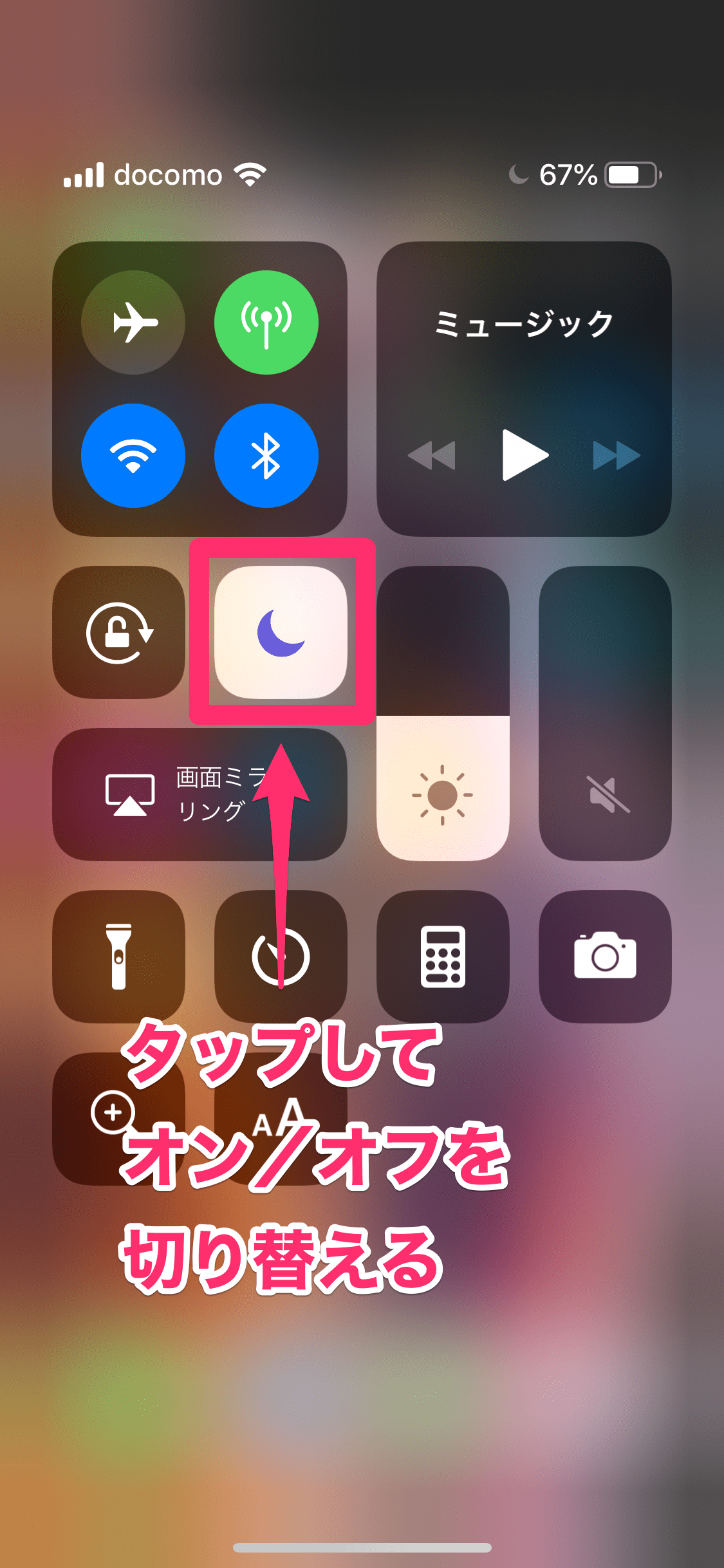The image size is (724, 1568).
Task: Go back to the previous track
Action: click(432, 455)
